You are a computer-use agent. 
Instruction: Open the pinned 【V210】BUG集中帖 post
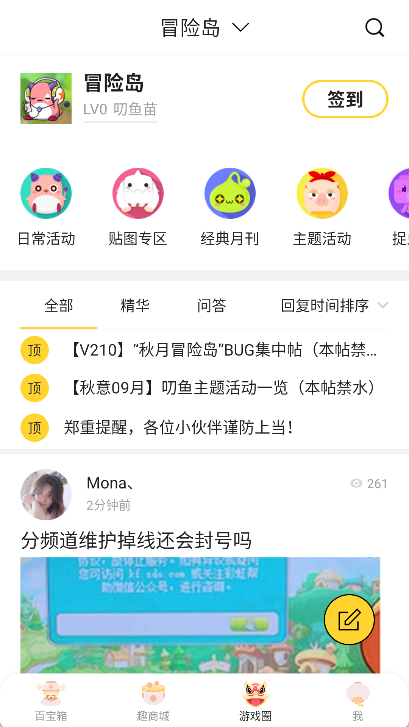pos(204,351)
